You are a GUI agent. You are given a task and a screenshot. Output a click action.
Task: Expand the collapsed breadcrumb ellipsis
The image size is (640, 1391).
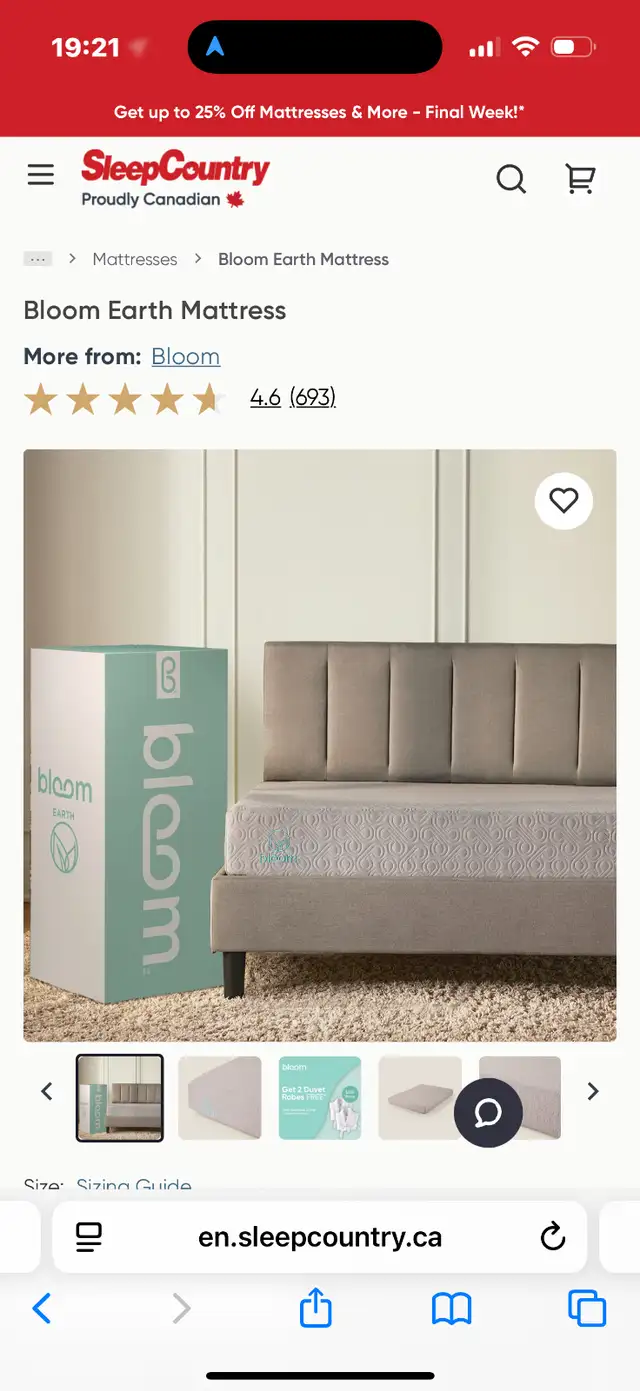(x=38, y=259)
